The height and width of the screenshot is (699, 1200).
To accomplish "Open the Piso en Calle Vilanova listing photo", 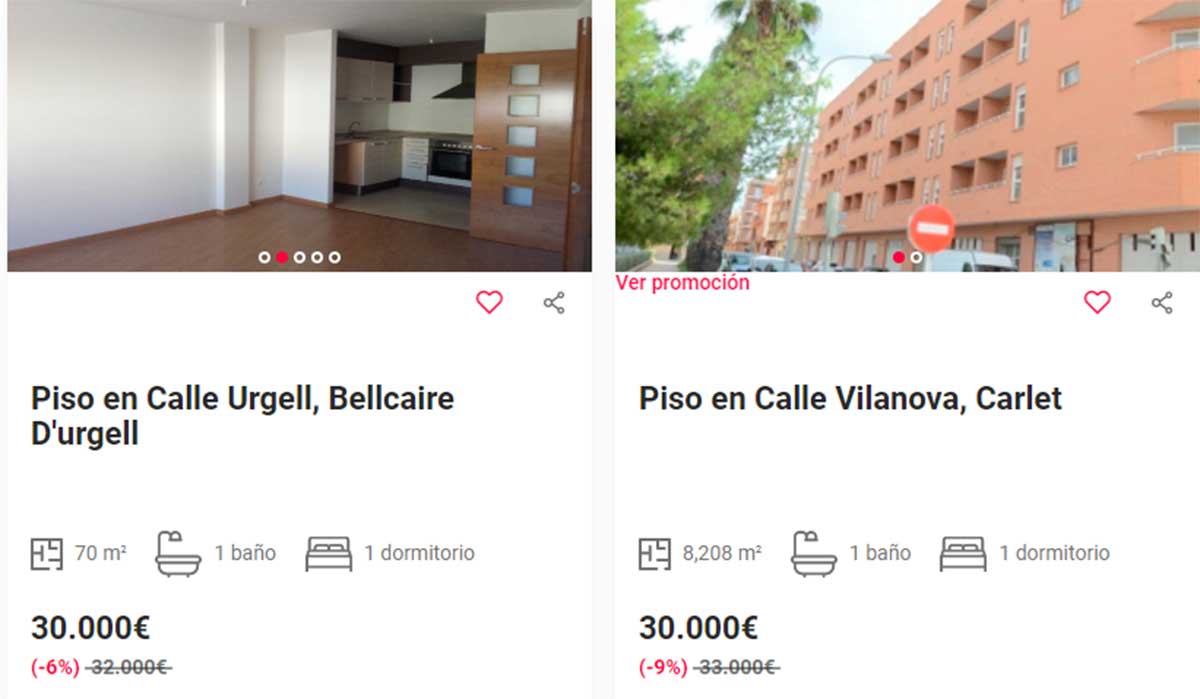I will point(905,130).
